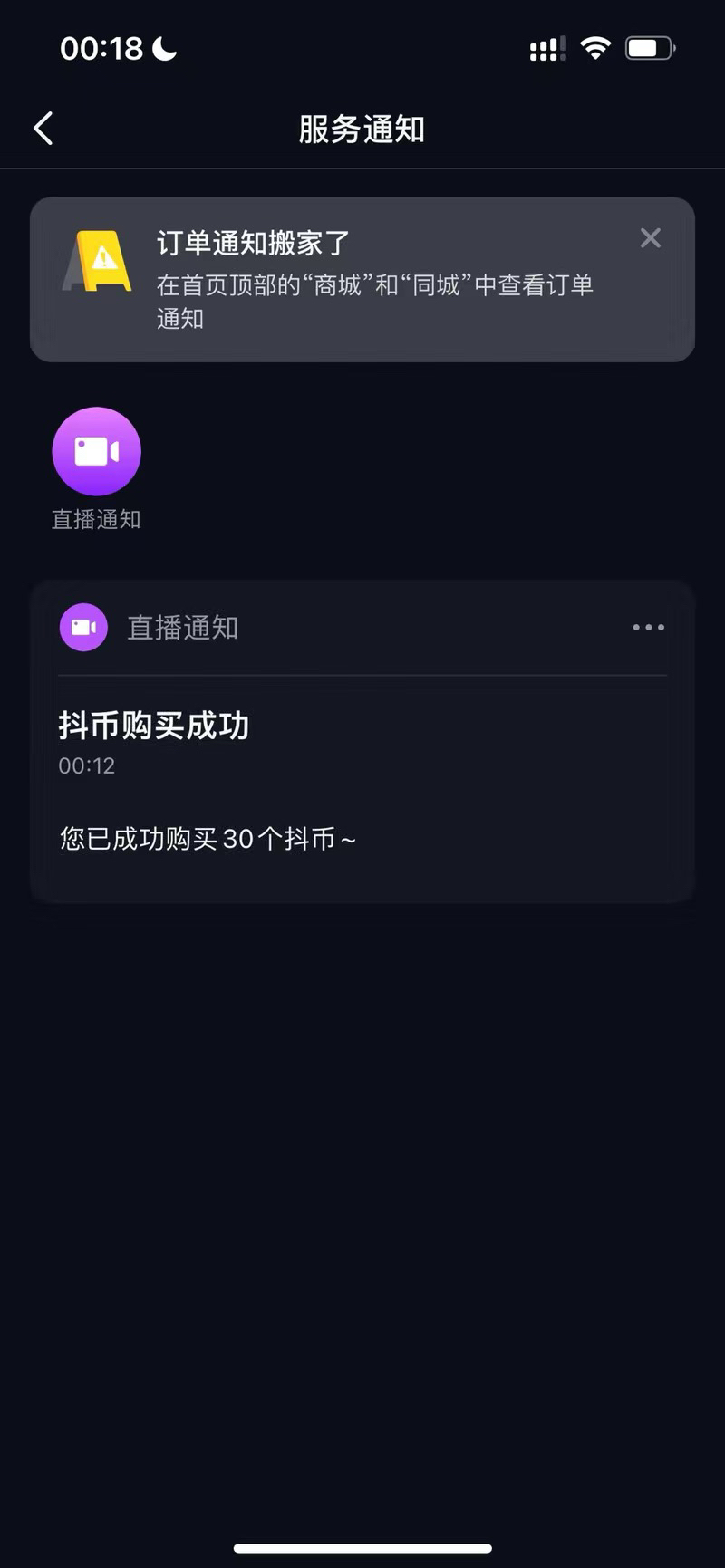
Task: Tap the battery indicator in the status bar
Action: 648,47
